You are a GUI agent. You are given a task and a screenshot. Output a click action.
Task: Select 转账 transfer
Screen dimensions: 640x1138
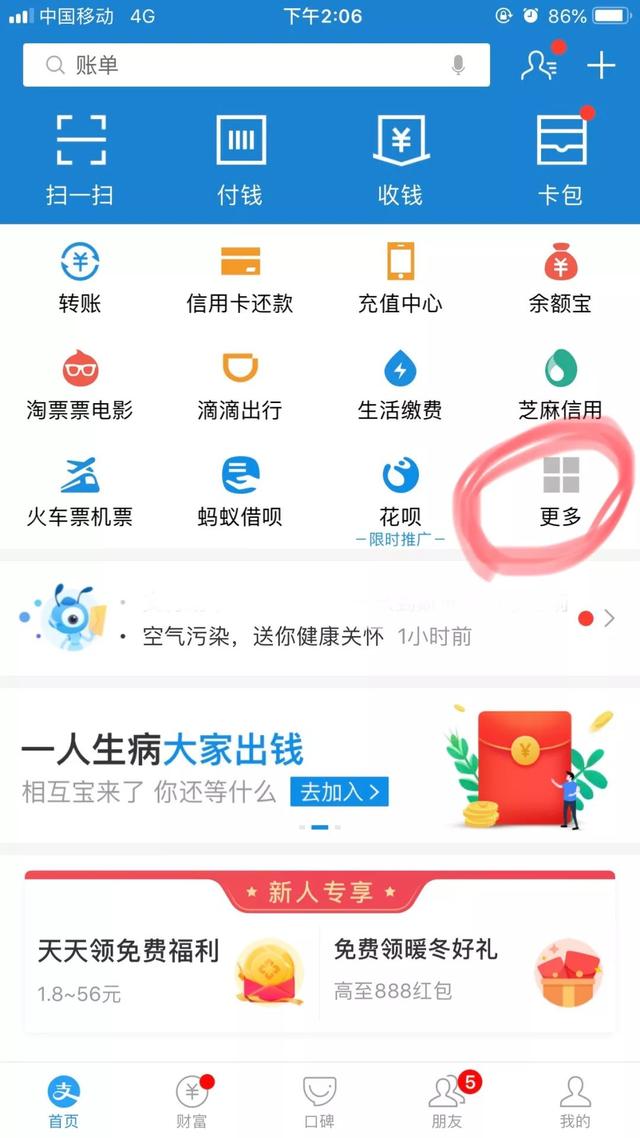pyautogui.click(x=80, y=279)
